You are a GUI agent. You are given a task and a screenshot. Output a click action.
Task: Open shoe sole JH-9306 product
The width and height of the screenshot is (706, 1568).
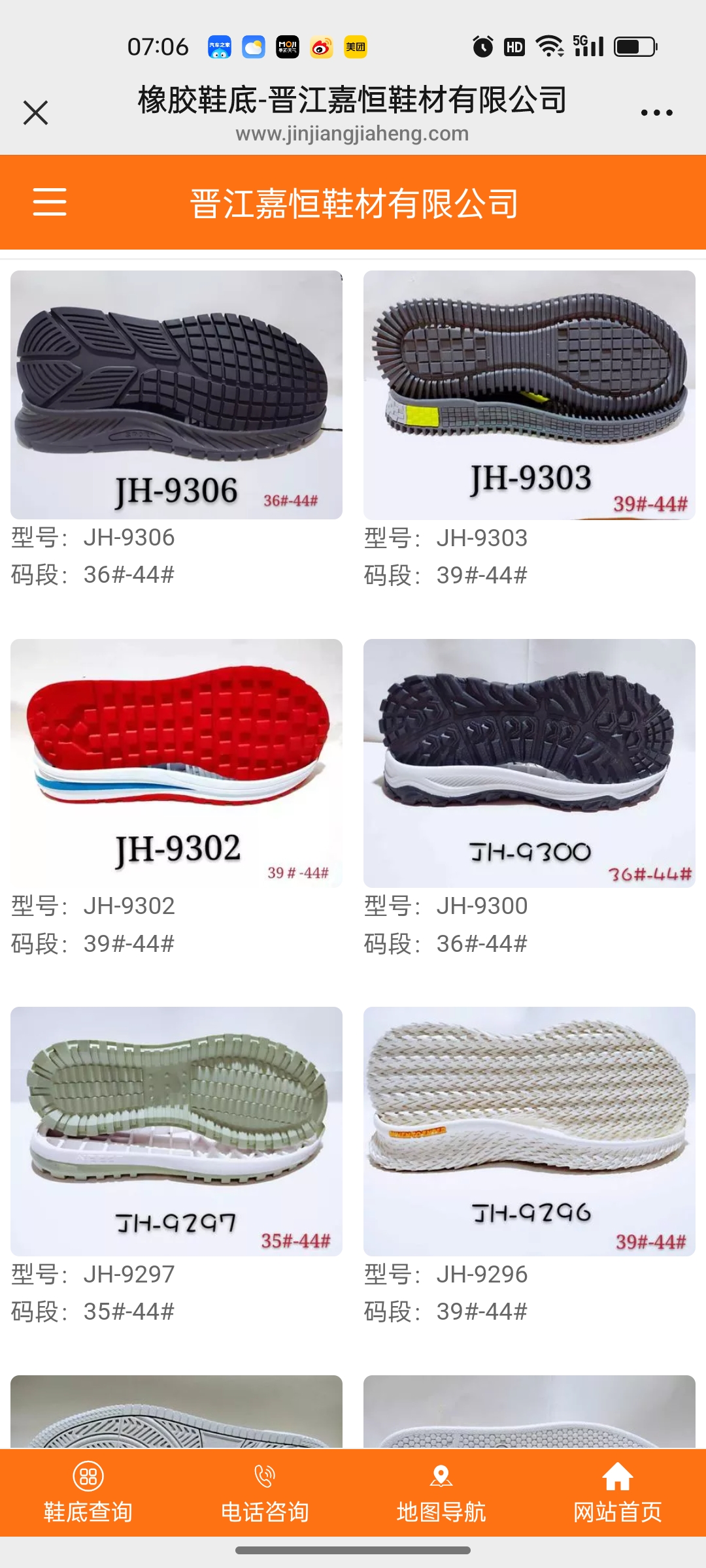tap(176, 395)
